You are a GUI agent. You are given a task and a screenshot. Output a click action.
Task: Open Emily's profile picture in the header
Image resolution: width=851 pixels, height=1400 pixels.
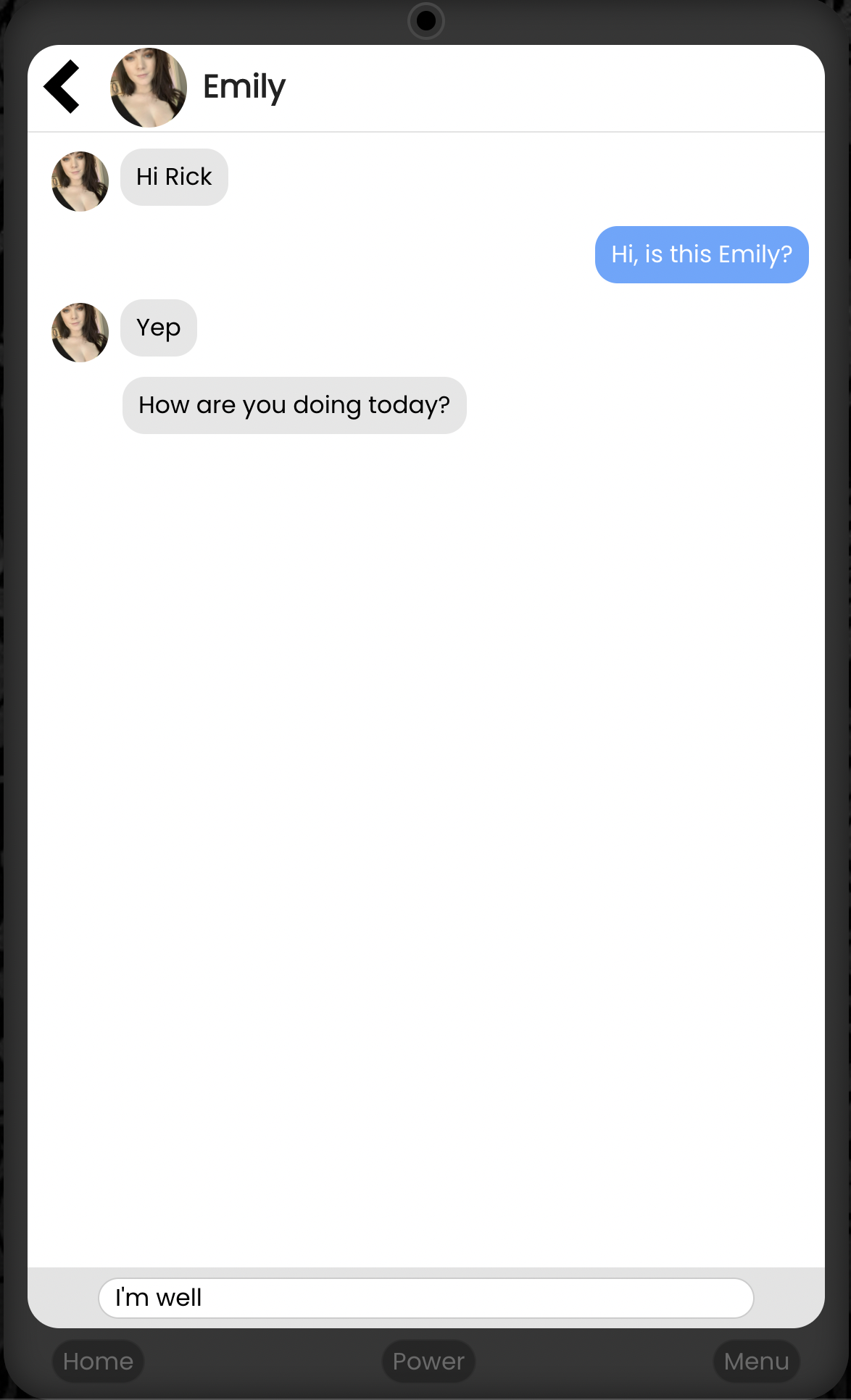click(x=149, y=88)
